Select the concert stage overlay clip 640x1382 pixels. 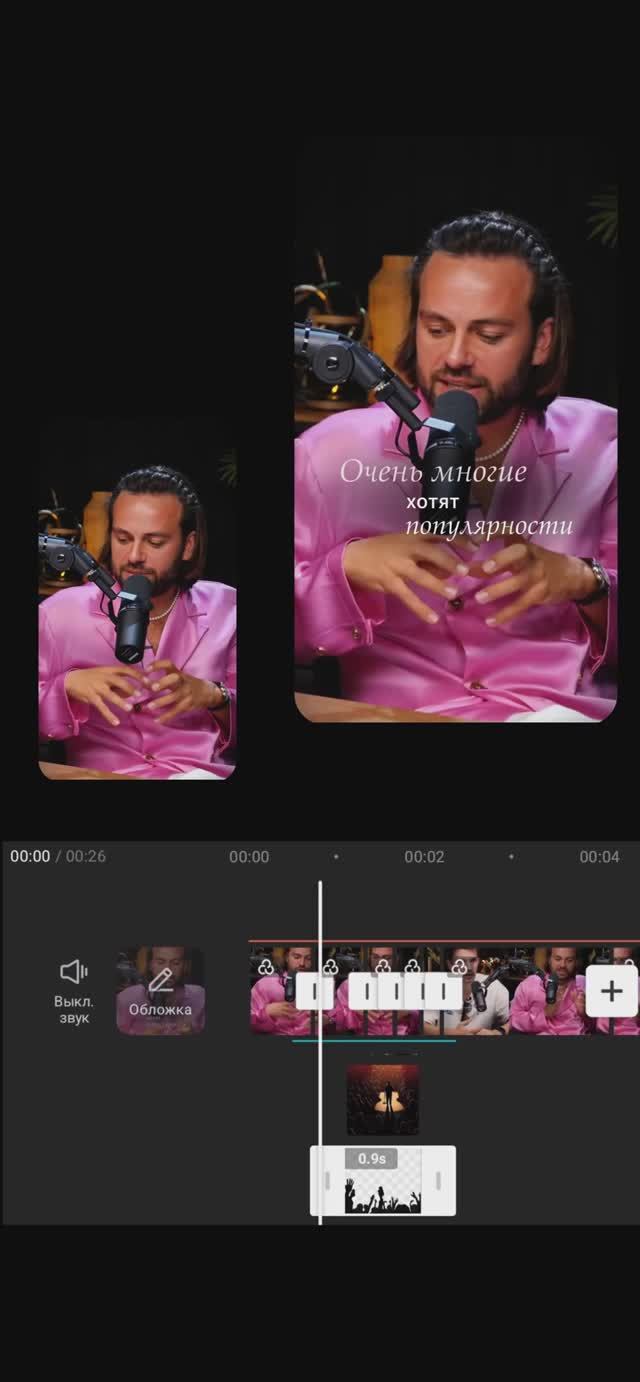pos(383,1099)
